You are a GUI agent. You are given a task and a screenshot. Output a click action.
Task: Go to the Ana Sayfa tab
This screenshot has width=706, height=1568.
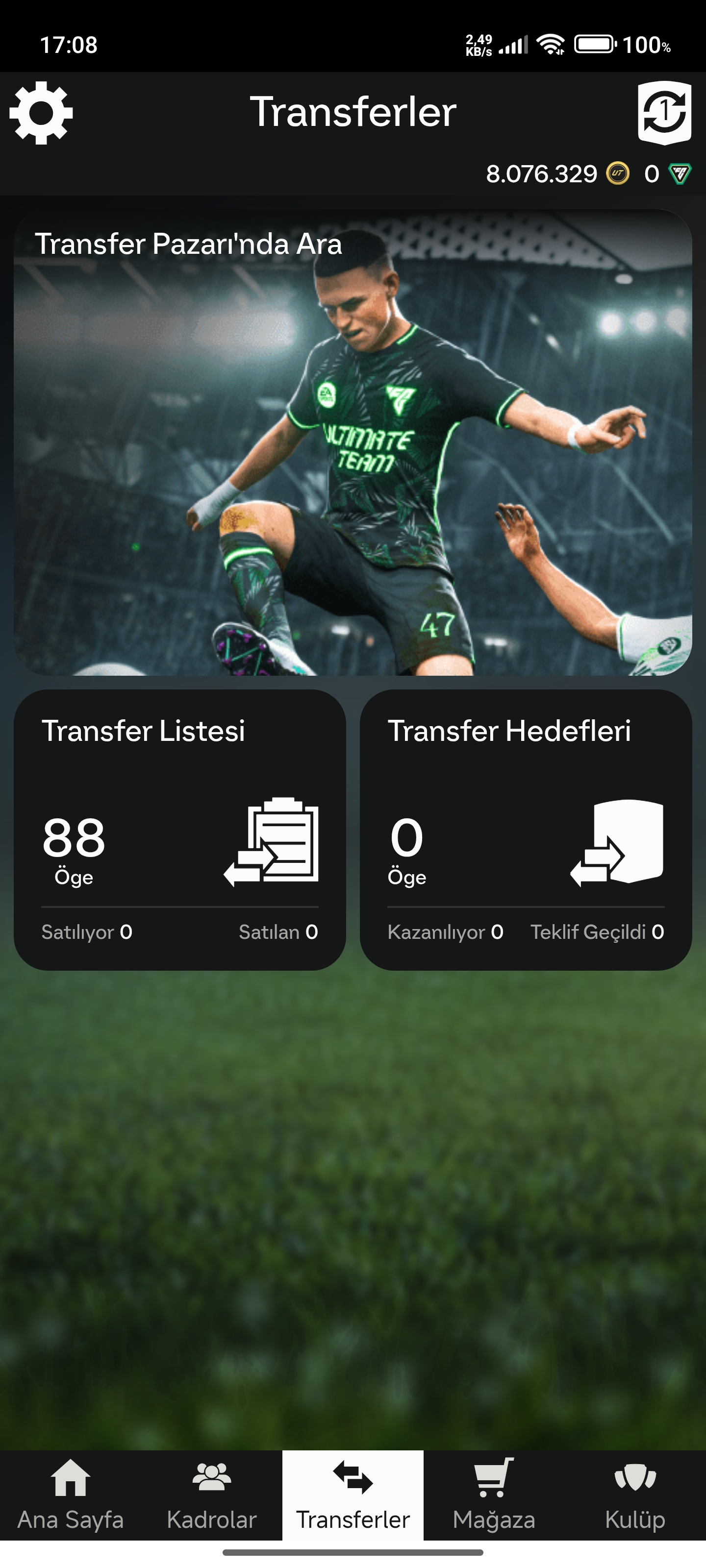71,1495
